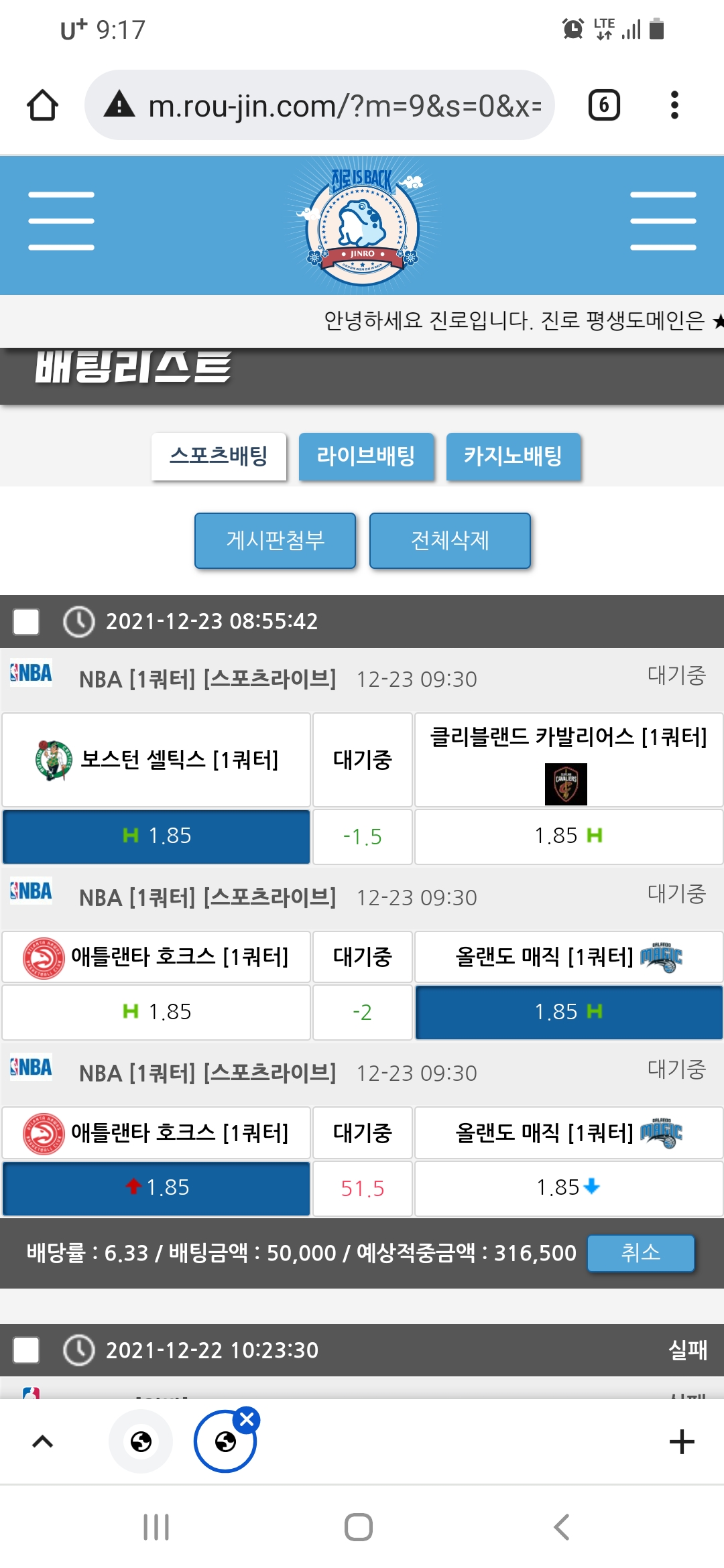Switch to the first browser tab
Image resolution: width=724 pixels, height=1568 pixels.
pos(141,1441)
